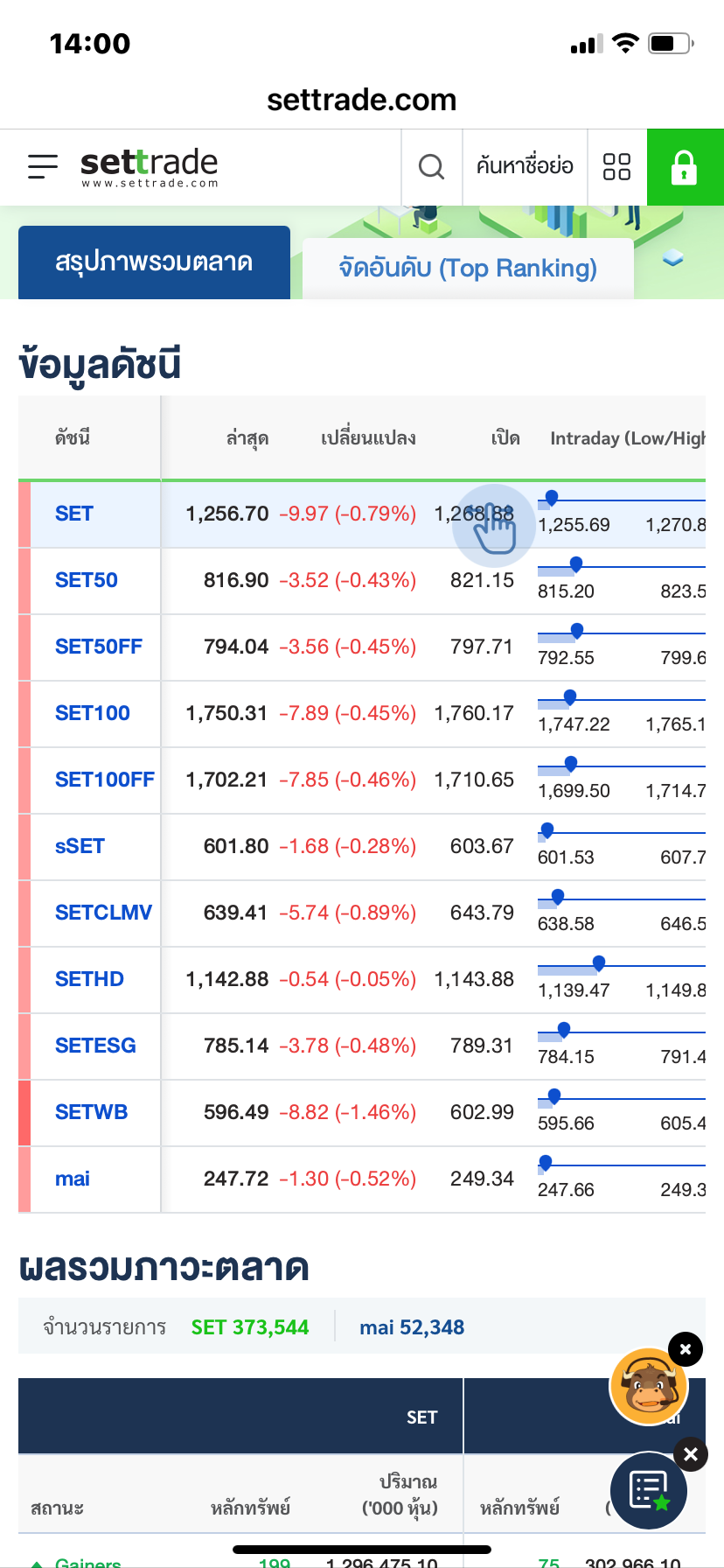Open the SET index link
This screenshot has height=1568, width=724.
74,514
